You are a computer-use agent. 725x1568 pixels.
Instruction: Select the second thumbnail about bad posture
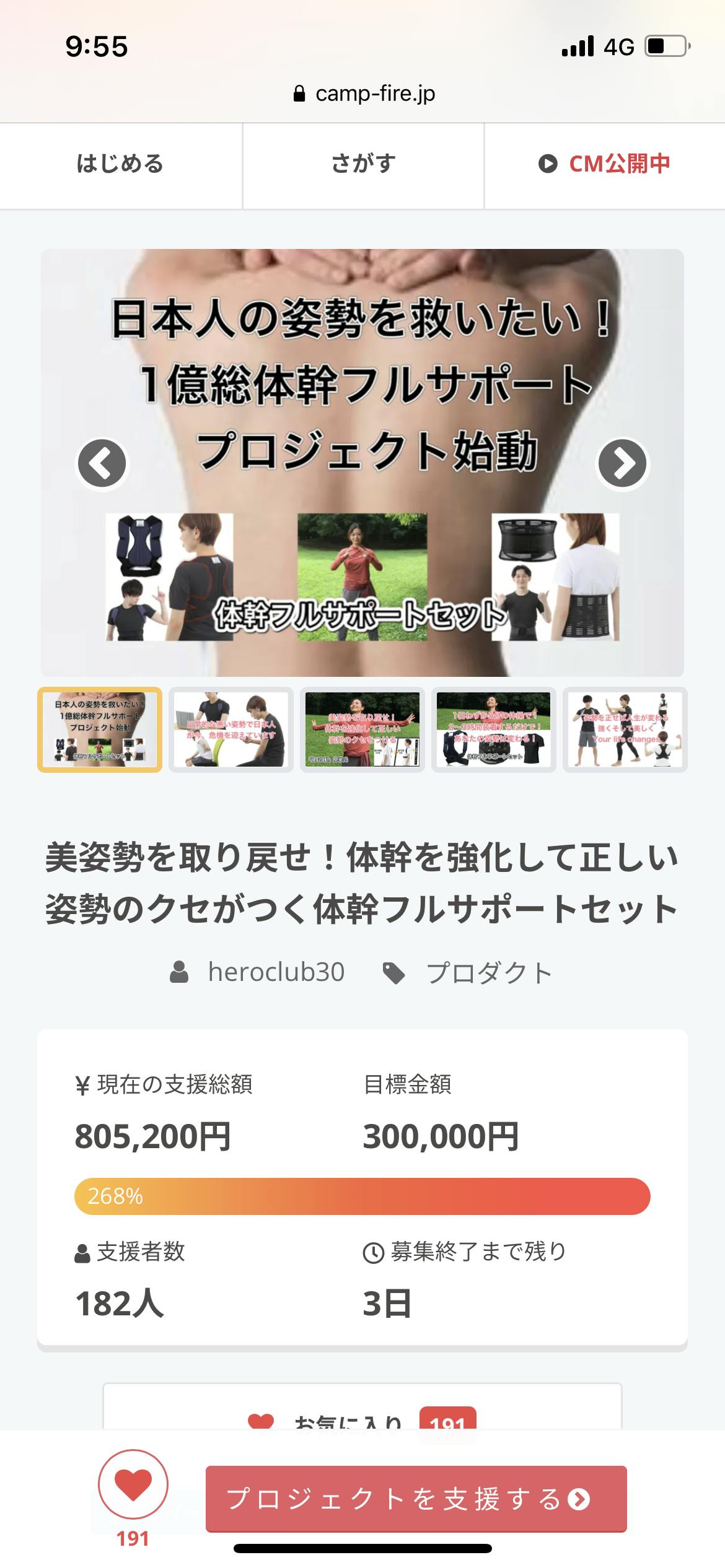pos(231,730)
